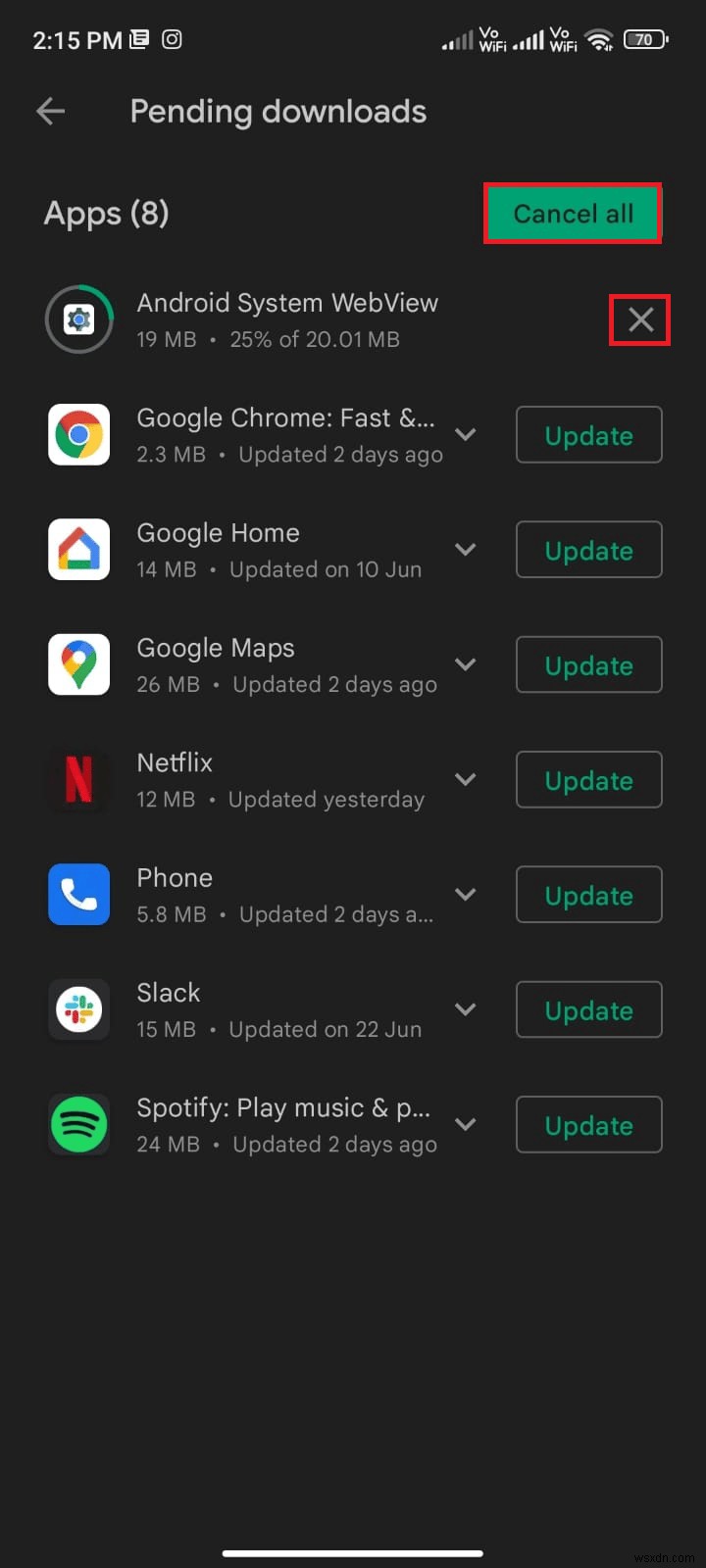The image size is (706, 1568).
Task: Expand details for Google Chrome update
Action: point(466,434)
